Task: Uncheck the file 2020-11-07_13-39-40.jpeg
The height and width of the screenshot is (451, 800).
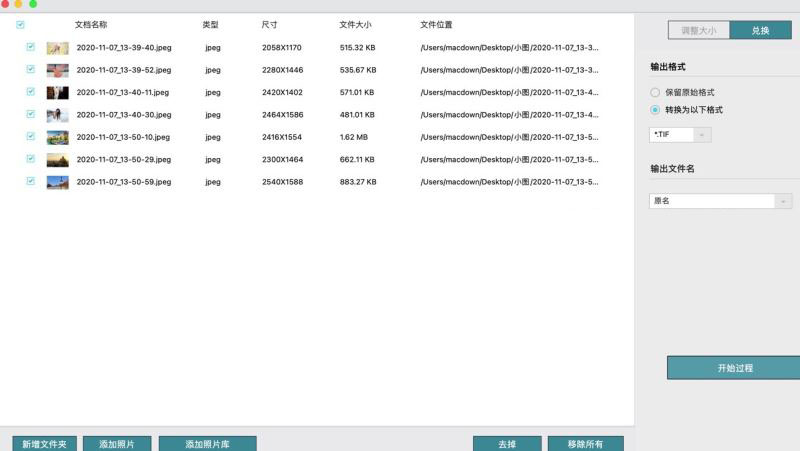Action: (x=31, y=47)
